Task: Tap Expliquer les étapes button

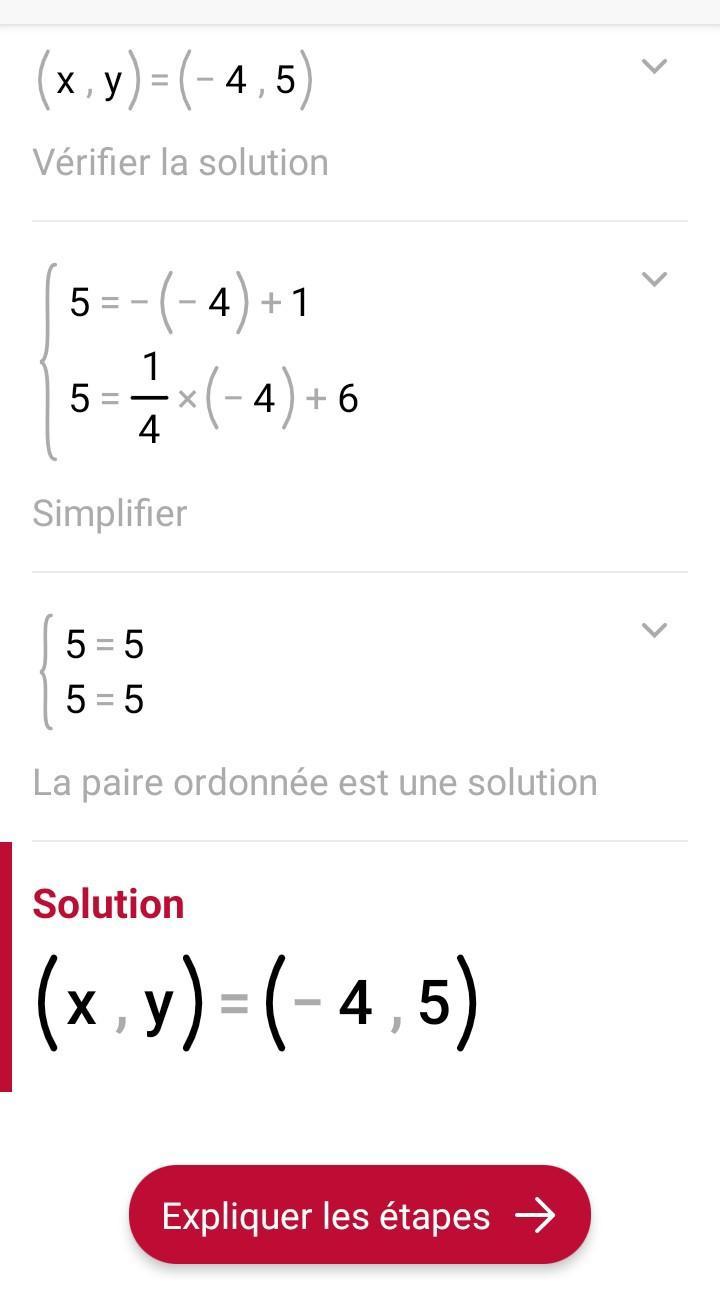Action: tap(359, 1215)
